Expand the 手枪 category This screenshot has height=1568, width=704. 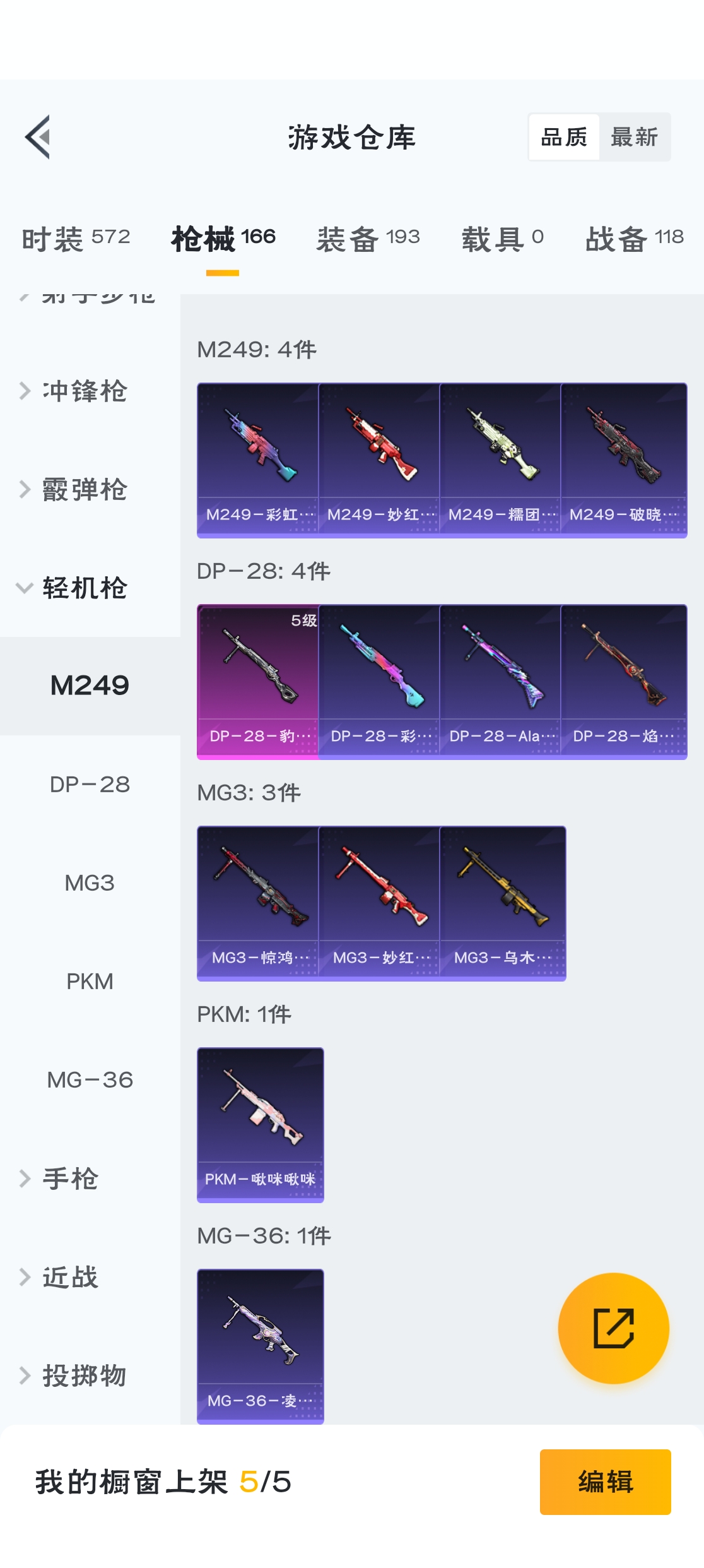click(69, 1179)
